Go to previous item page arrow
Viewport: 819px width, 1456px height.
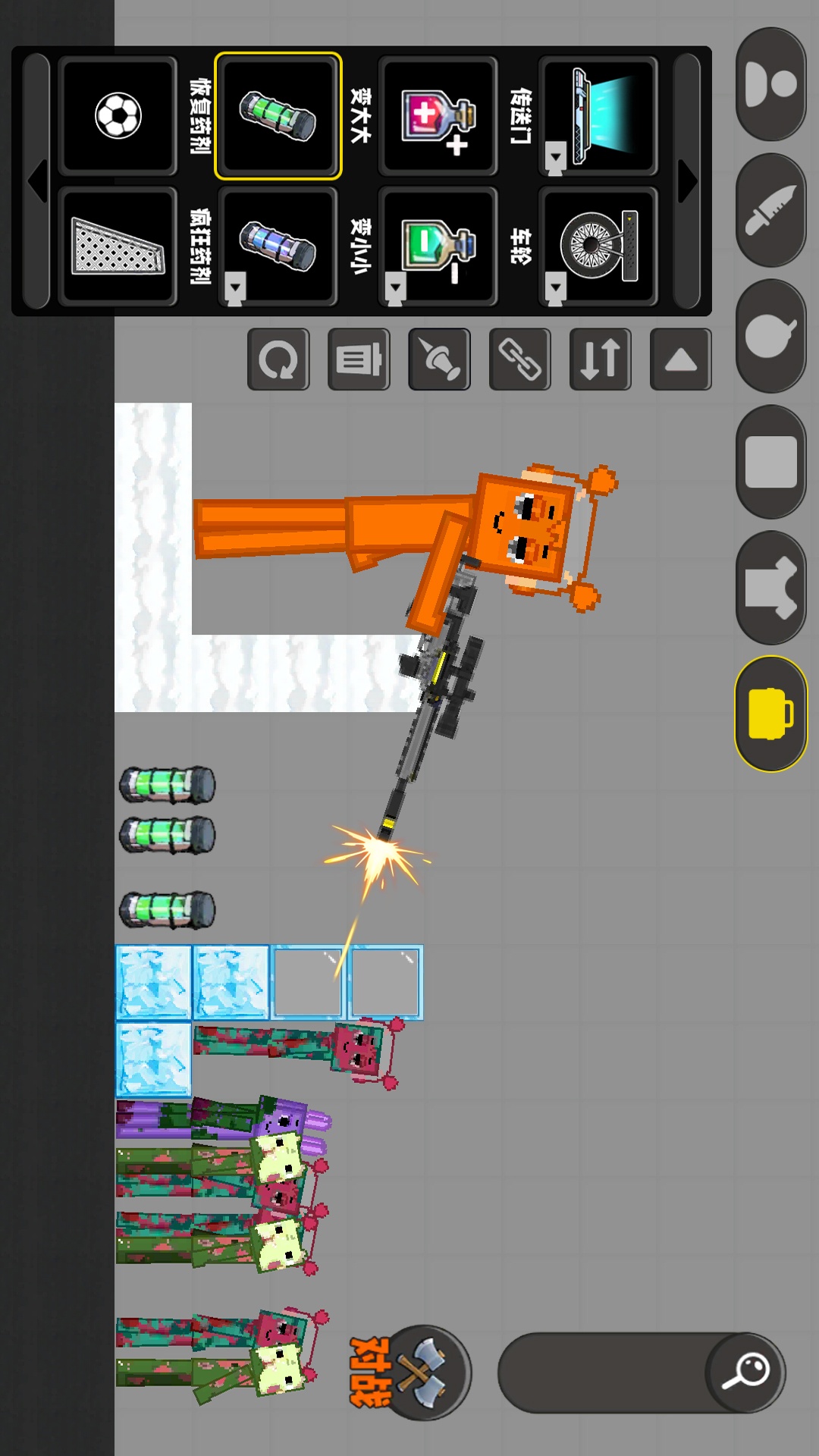[x=36, y=181]
